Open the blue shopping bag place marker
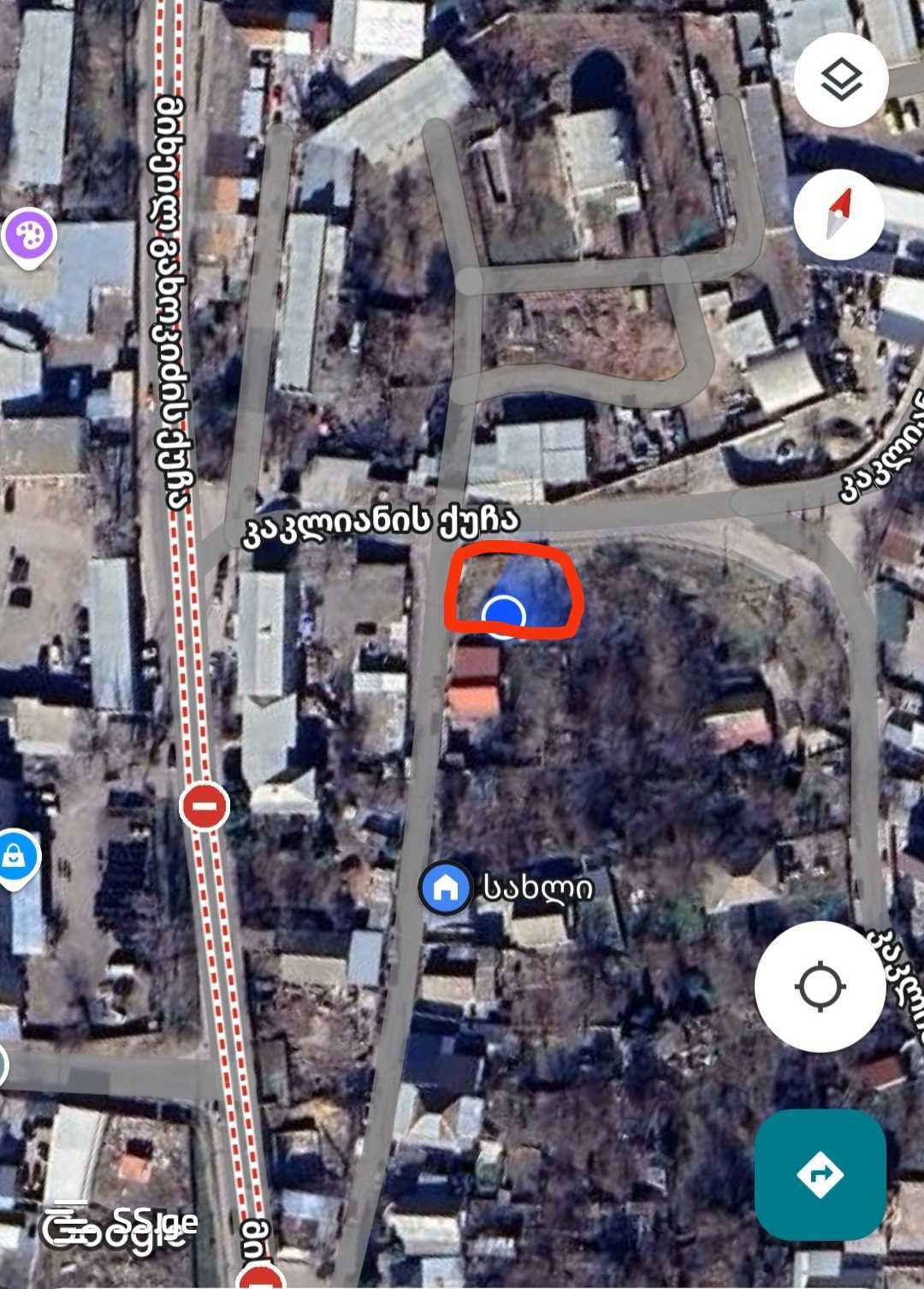The image size is (924, 1289). [x=17, y=857]
